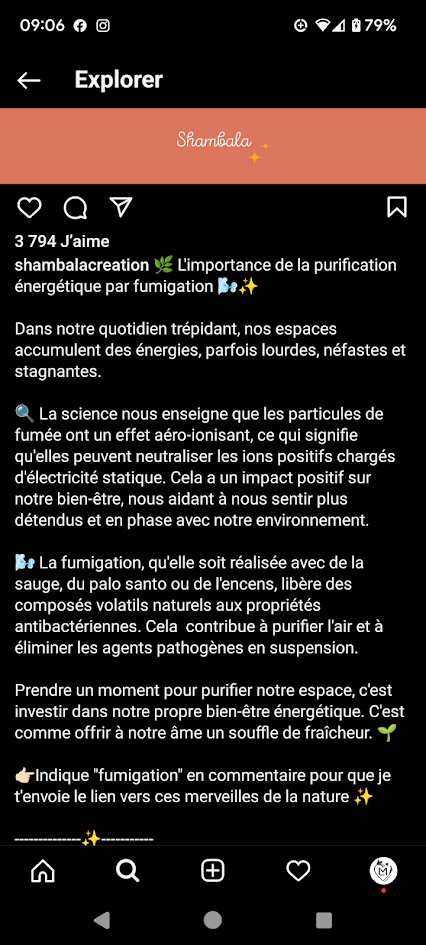Open the Shambala post image
This screenshot has height=945, width=426.
213,146
